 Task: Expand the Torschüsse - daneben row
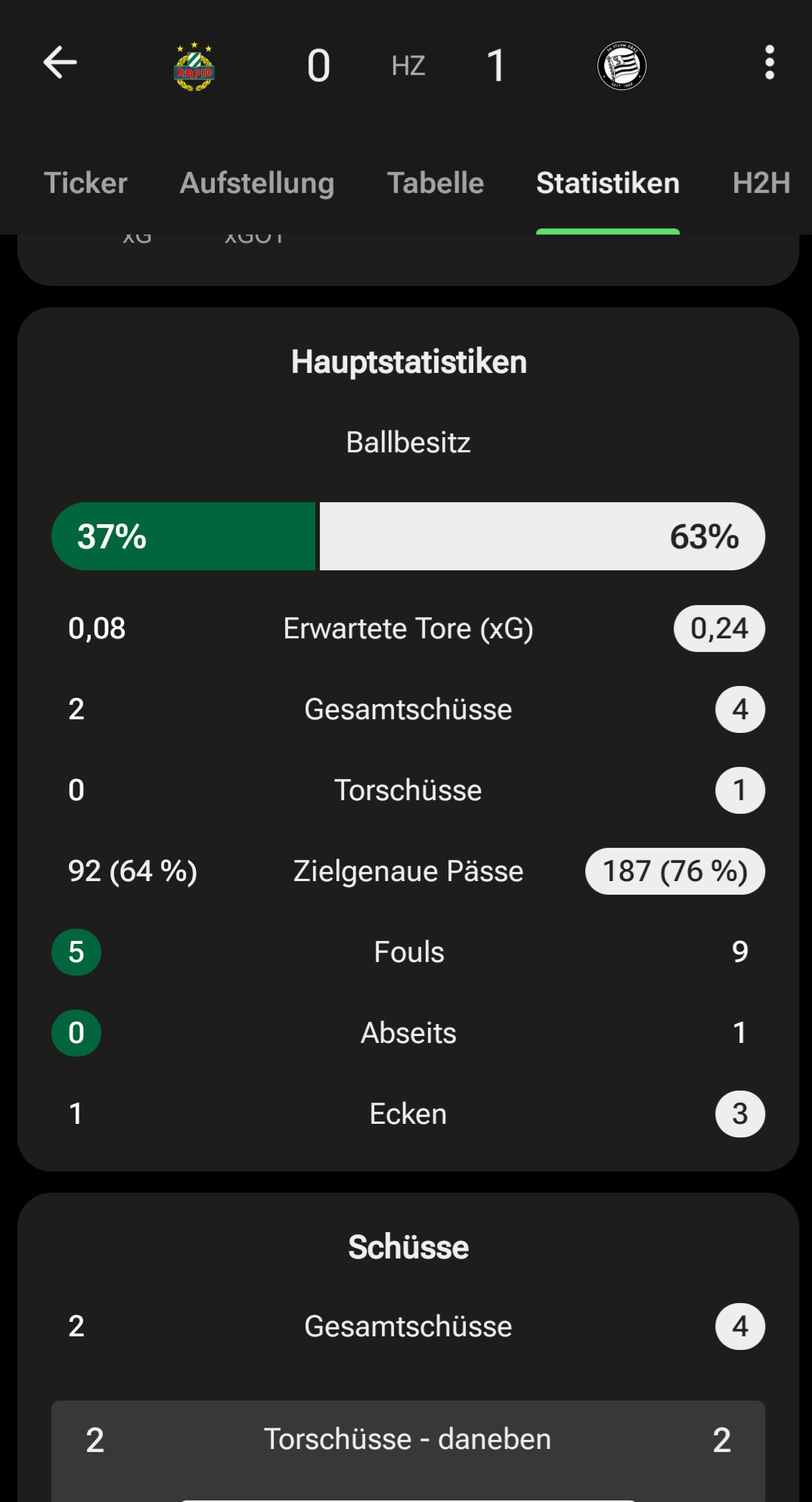pos(408,1439)
